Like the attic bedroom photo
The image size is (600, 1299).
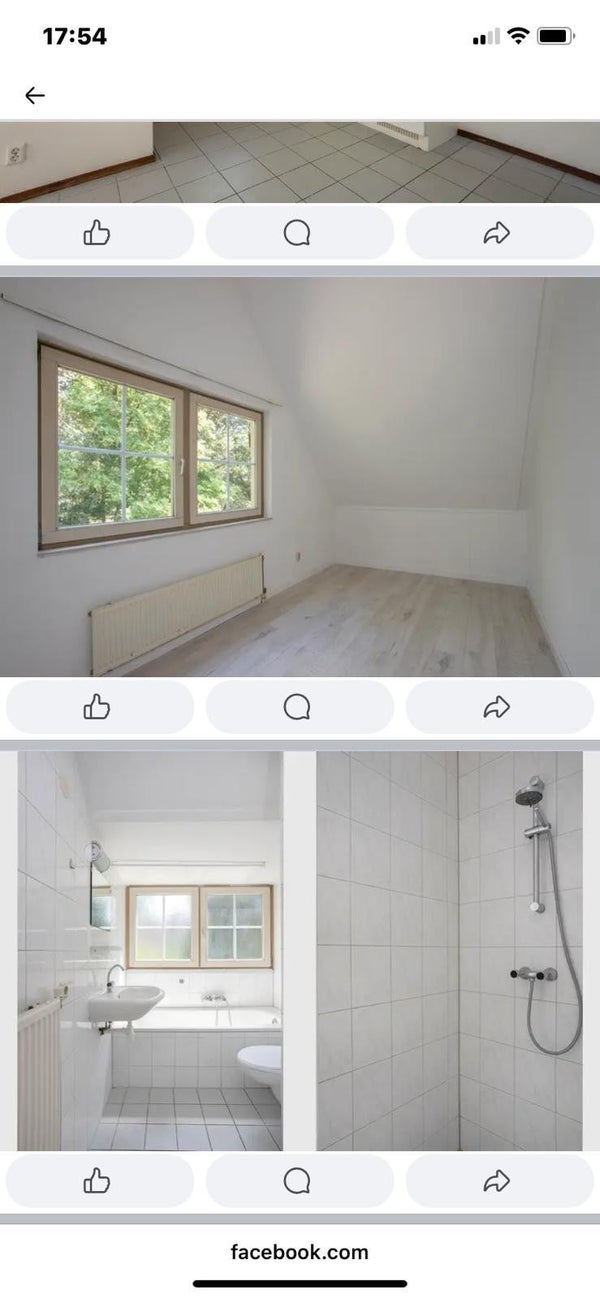pos(98,707)
